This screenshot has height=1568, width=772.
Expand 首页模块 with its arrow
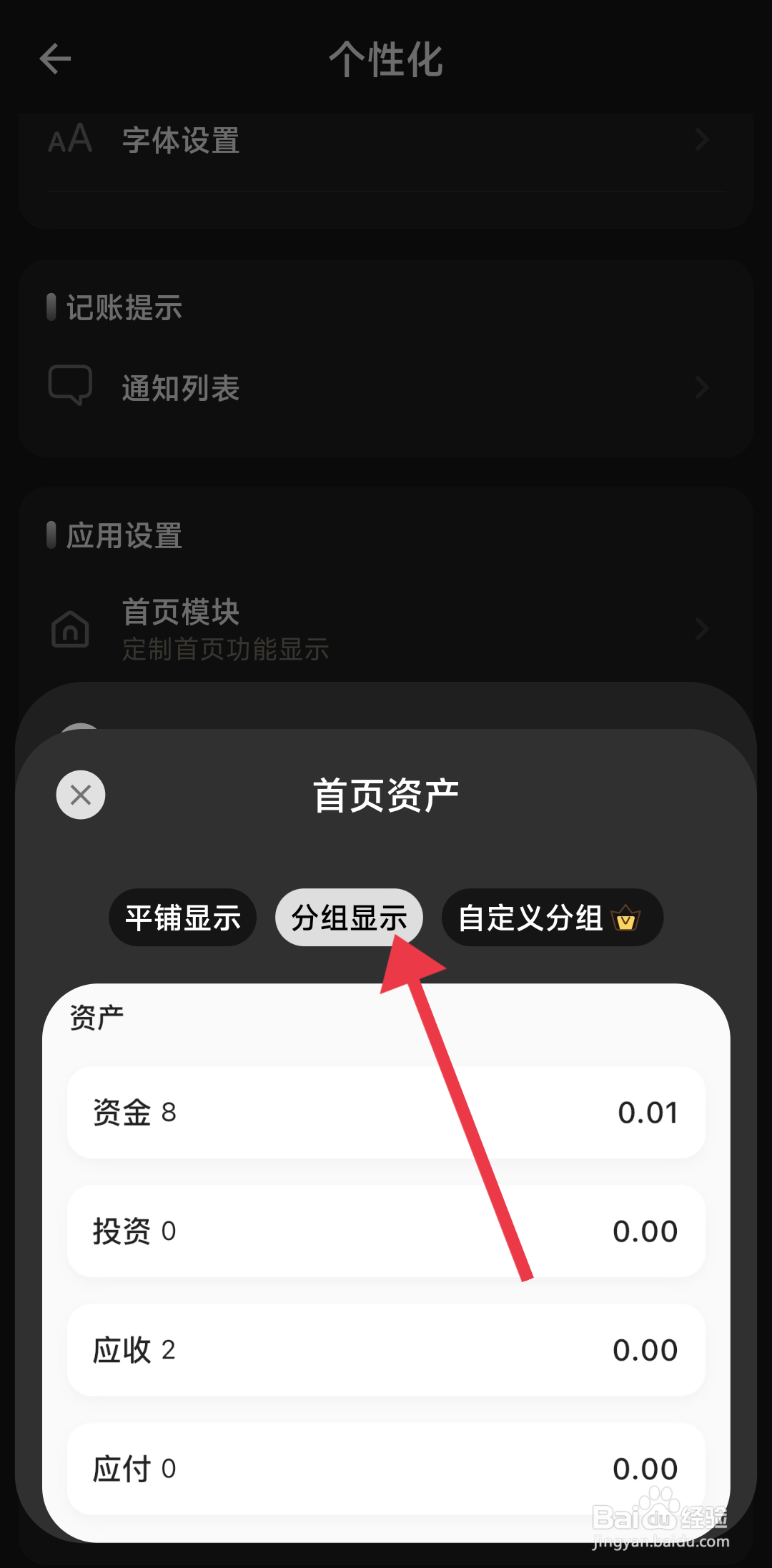pos(701,629)
